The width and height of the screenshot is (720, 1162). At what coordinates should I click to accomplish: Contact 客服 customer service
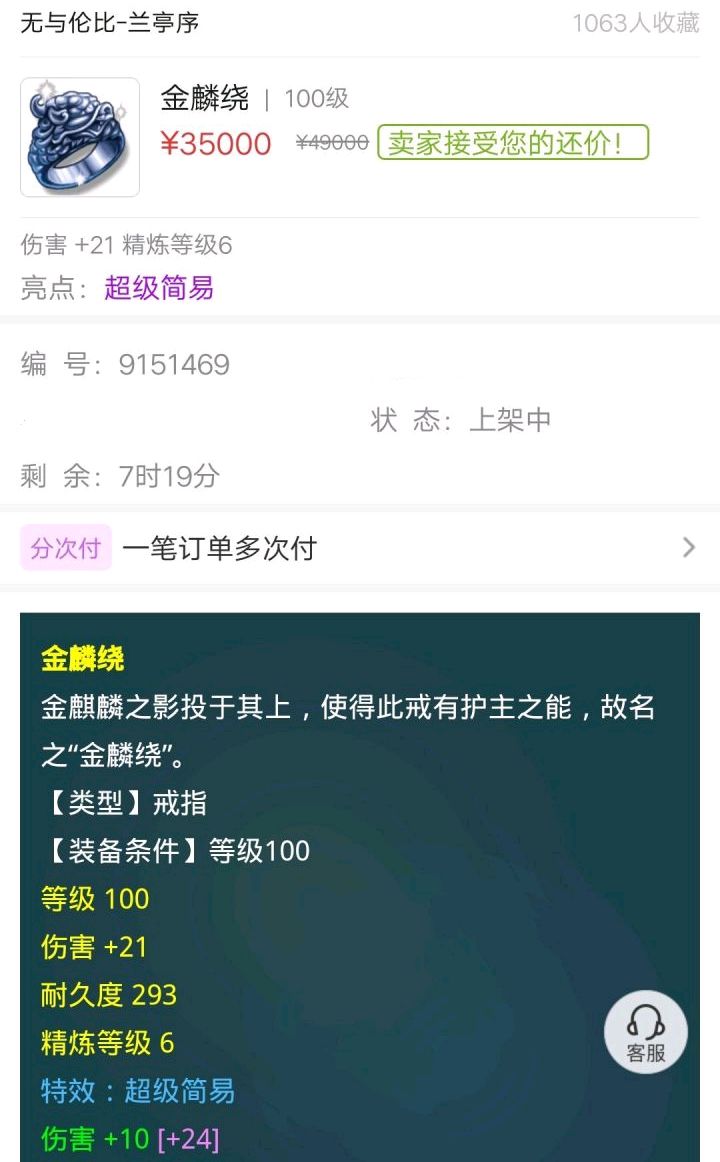pyautogui.click(x=646, y=1032)
